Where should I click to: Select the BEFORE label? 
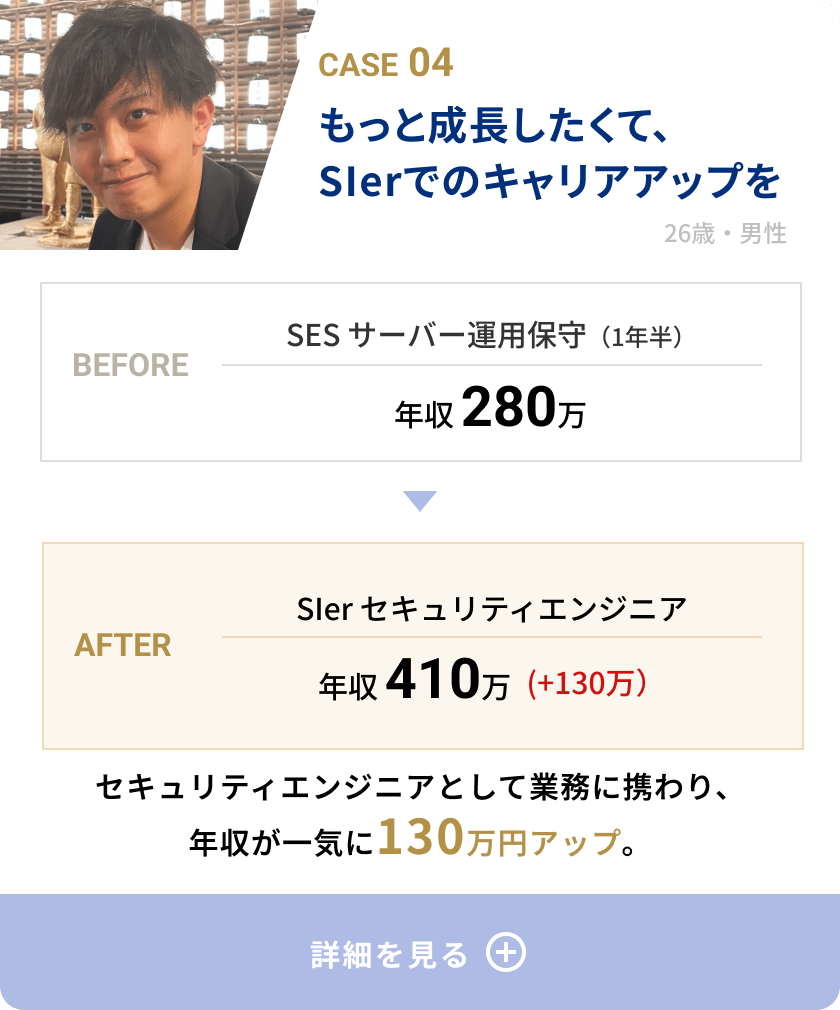[x=131, y=366]
